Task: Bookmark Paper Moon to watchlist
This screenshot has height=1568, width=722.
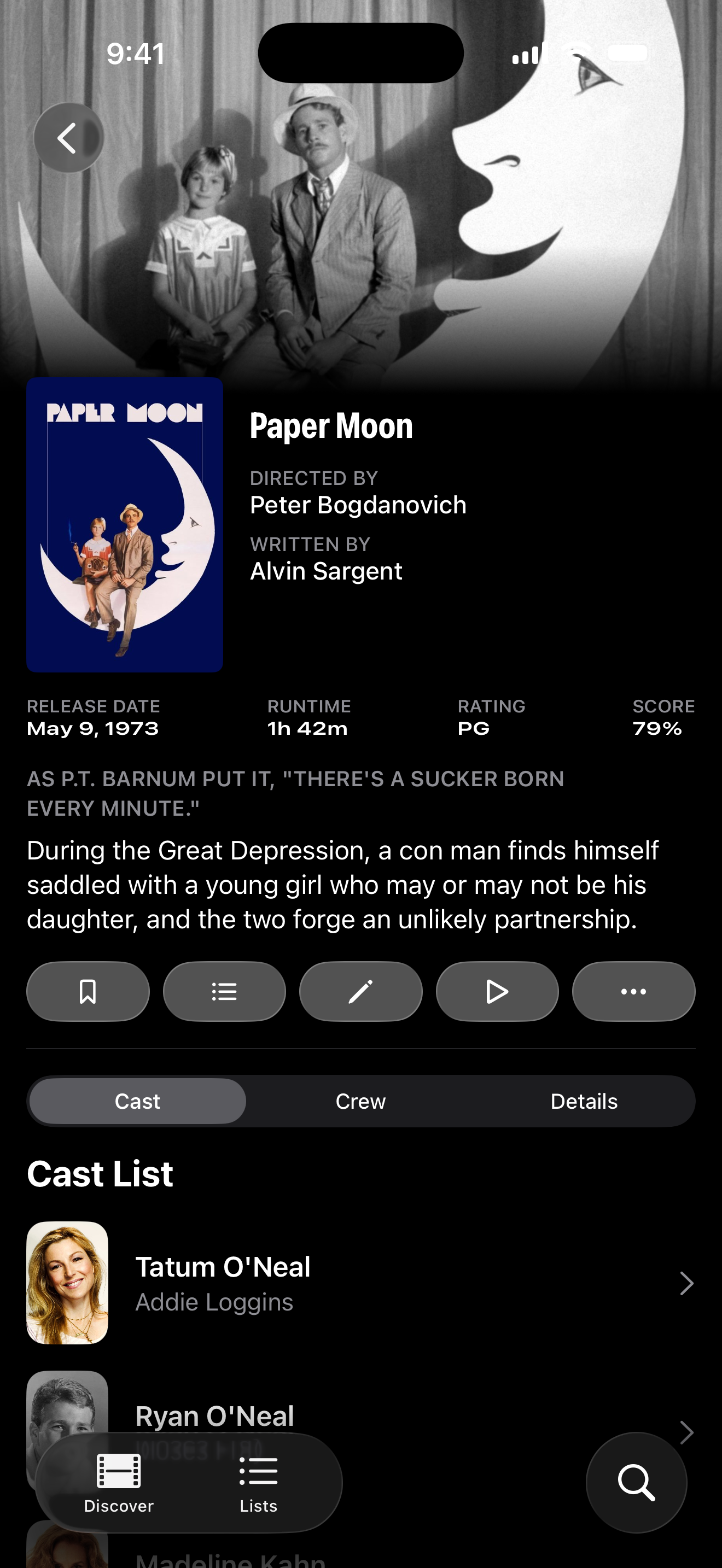Action: (x=88, y=992)
